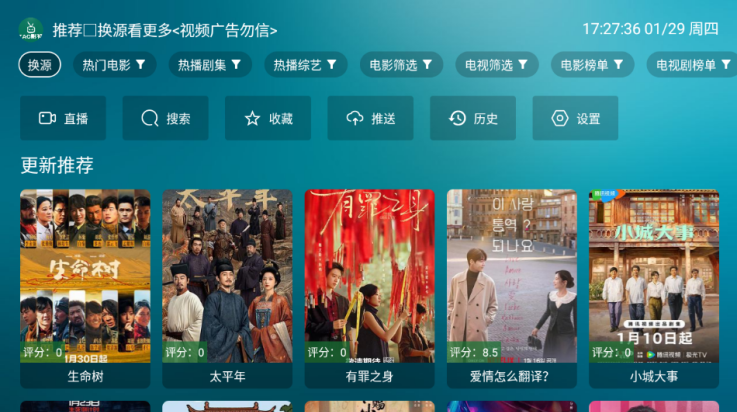737x412 pixels.
Task: Open the 热播剧集 category chip
Action: (209, 65)
